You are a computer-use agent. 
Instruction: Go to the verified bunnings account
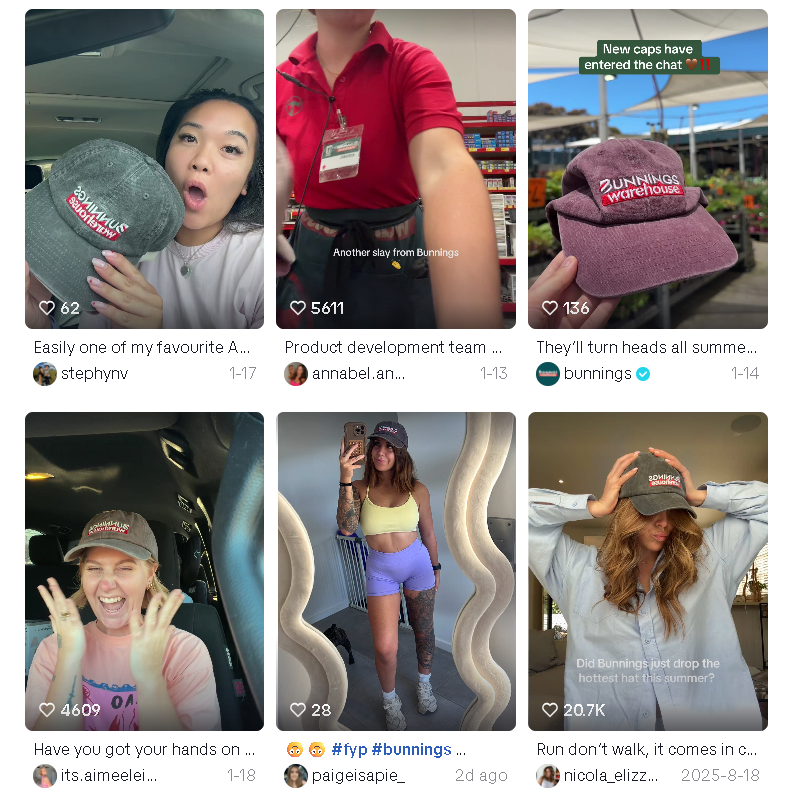598,374
